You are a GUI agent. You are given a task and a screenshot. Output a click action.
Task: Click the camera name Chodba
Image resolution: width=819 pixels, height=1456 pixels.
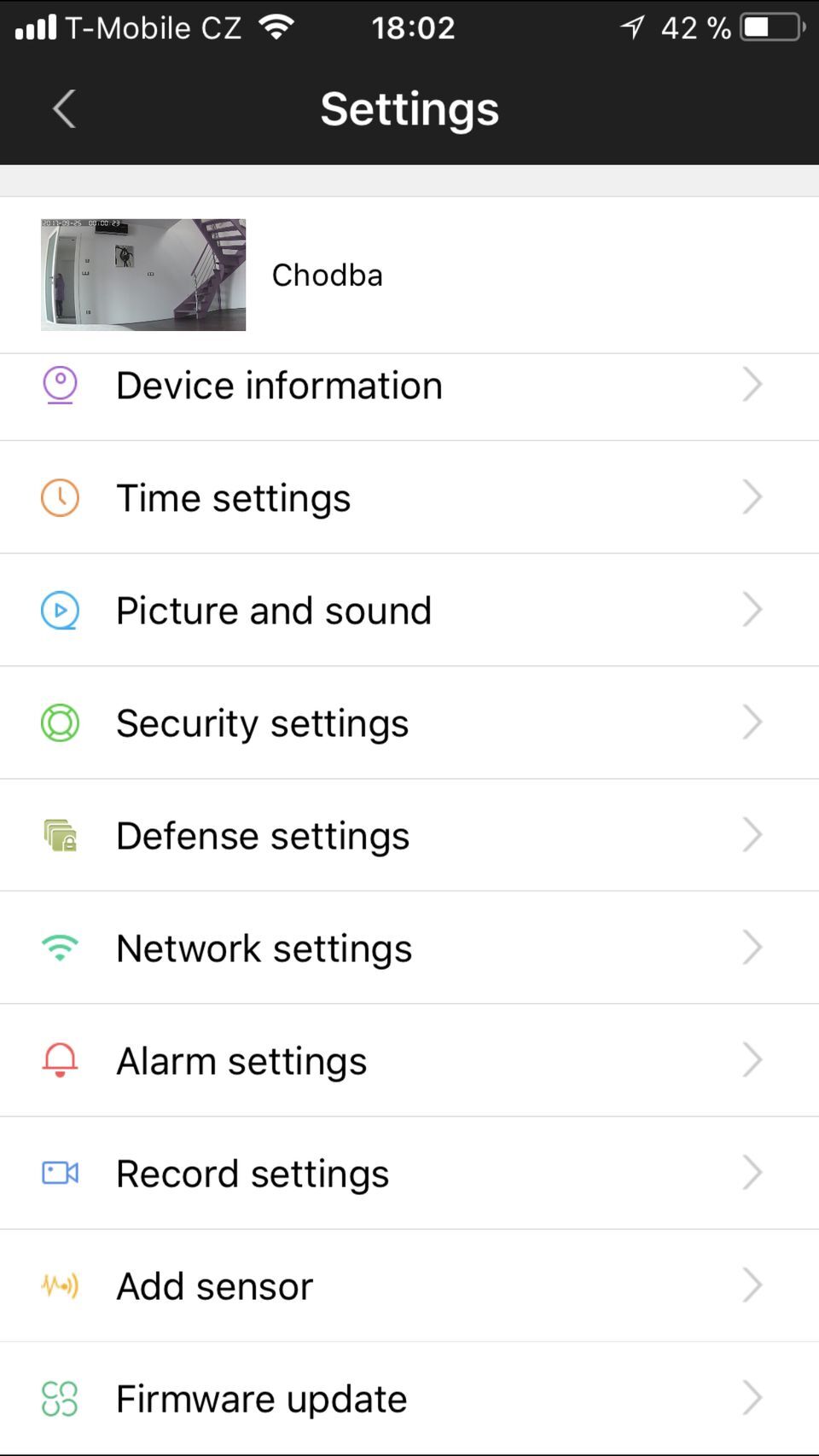[327, 275]
